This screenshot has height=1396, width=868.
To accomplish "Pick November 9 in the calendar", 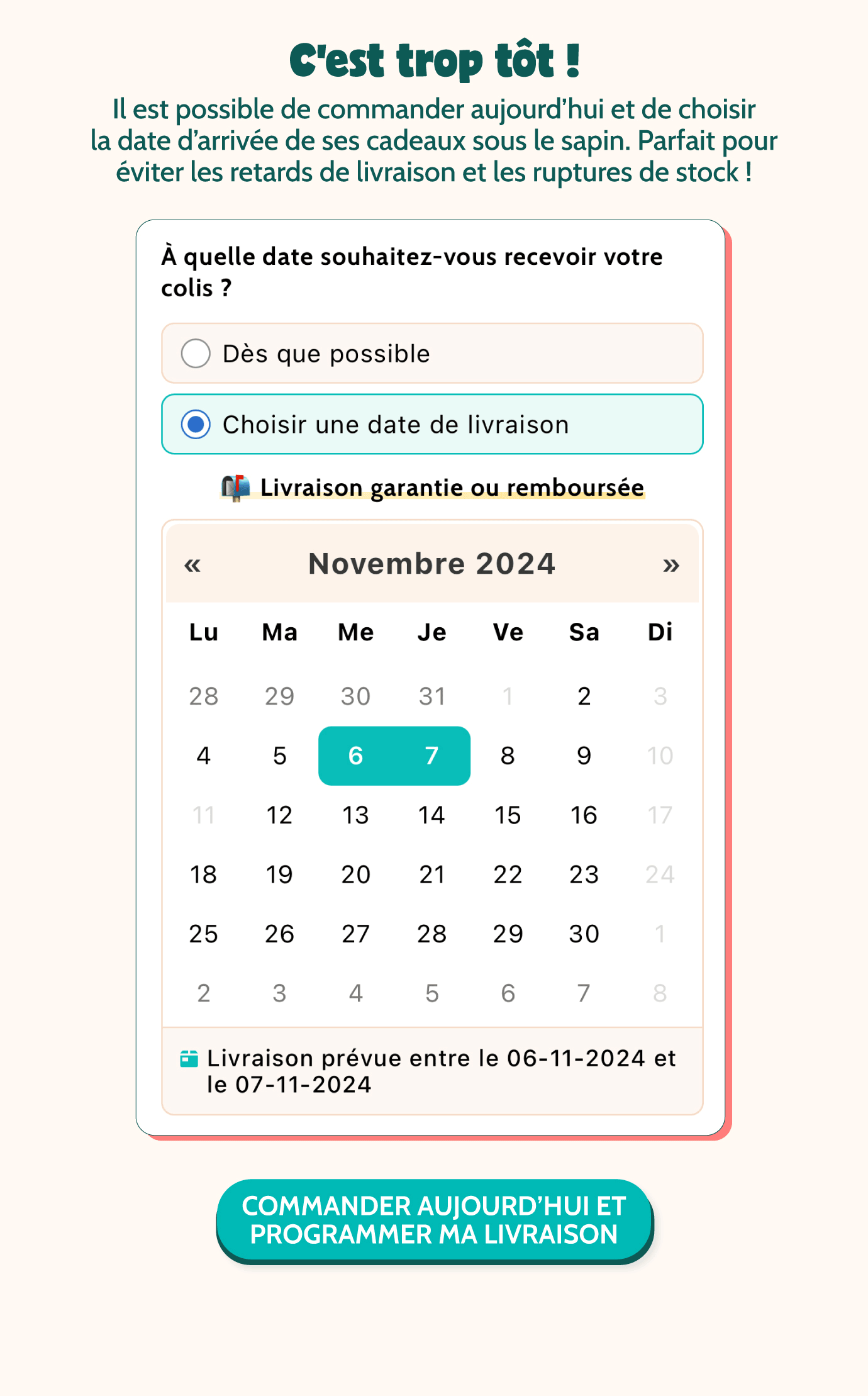I will (x=584, y=756).
